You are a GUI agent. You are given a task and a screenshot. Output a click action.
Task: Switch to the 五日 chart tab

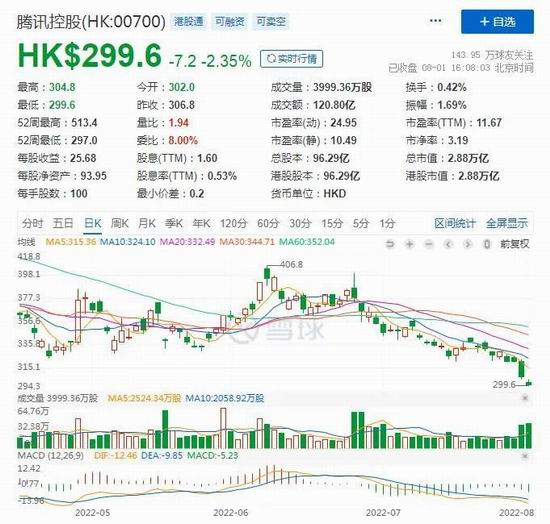click(63, 223)
